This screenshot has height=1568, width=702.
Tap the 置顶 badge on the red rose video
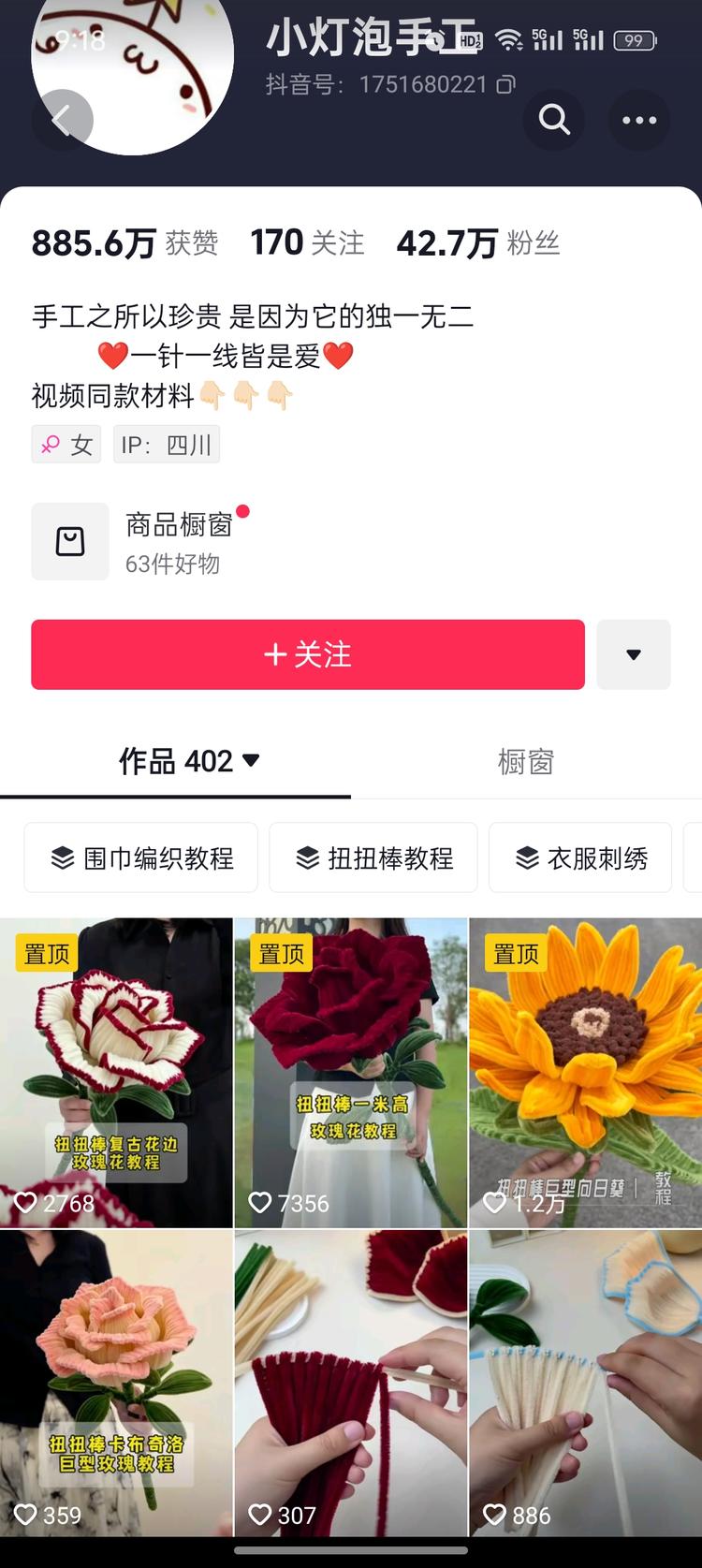(x=280, y=953)
